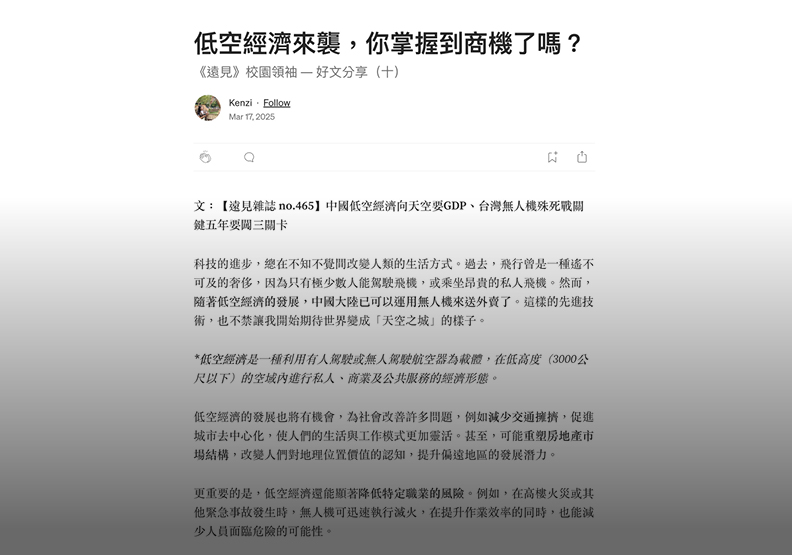Clap for this article
This screenshot has height=555, width=792.
(205, 157)
